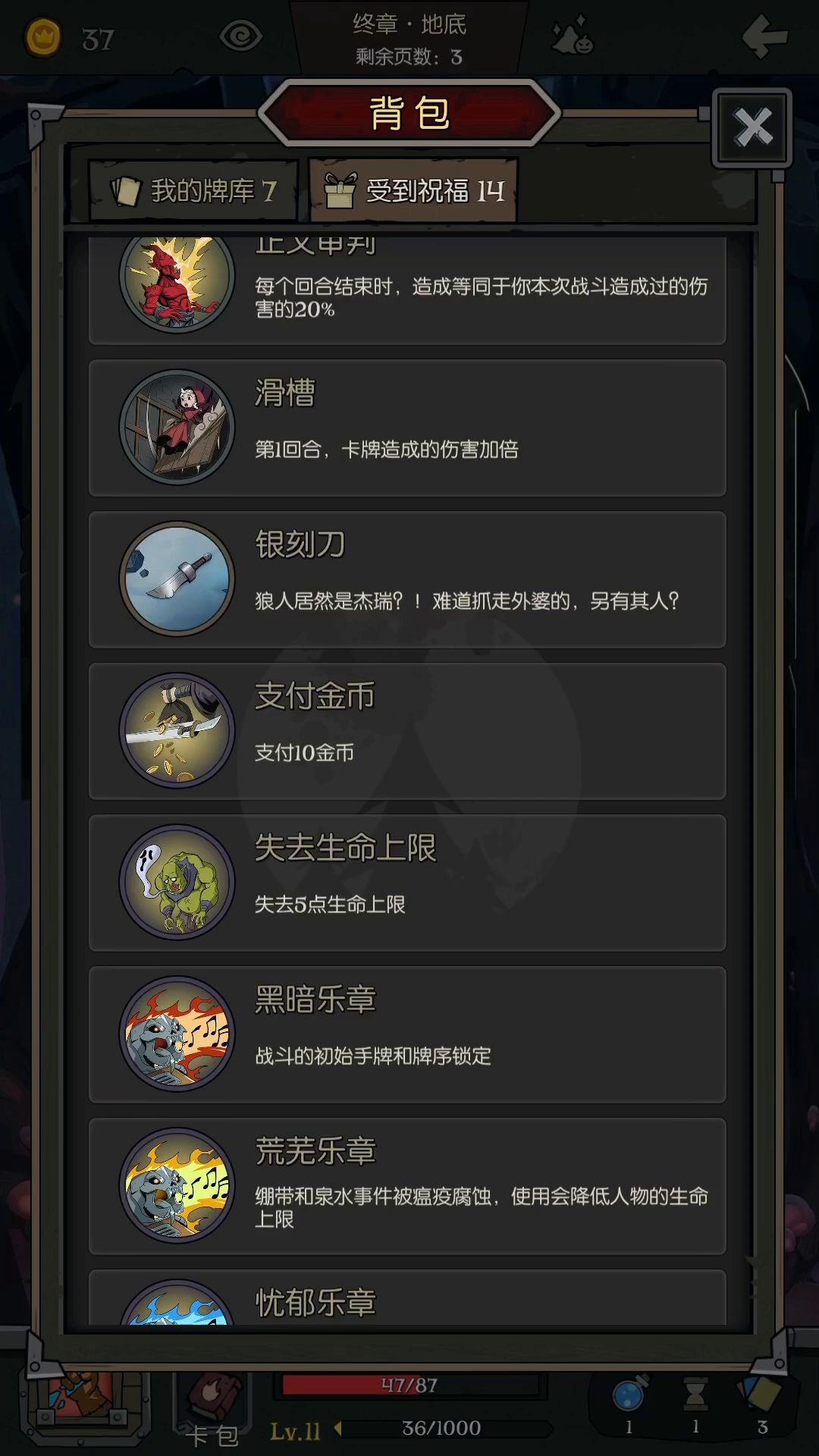Viewport: 819px width, 1456px height.
Task: Tap the 失去生命上限 entry
Action: 407,883
